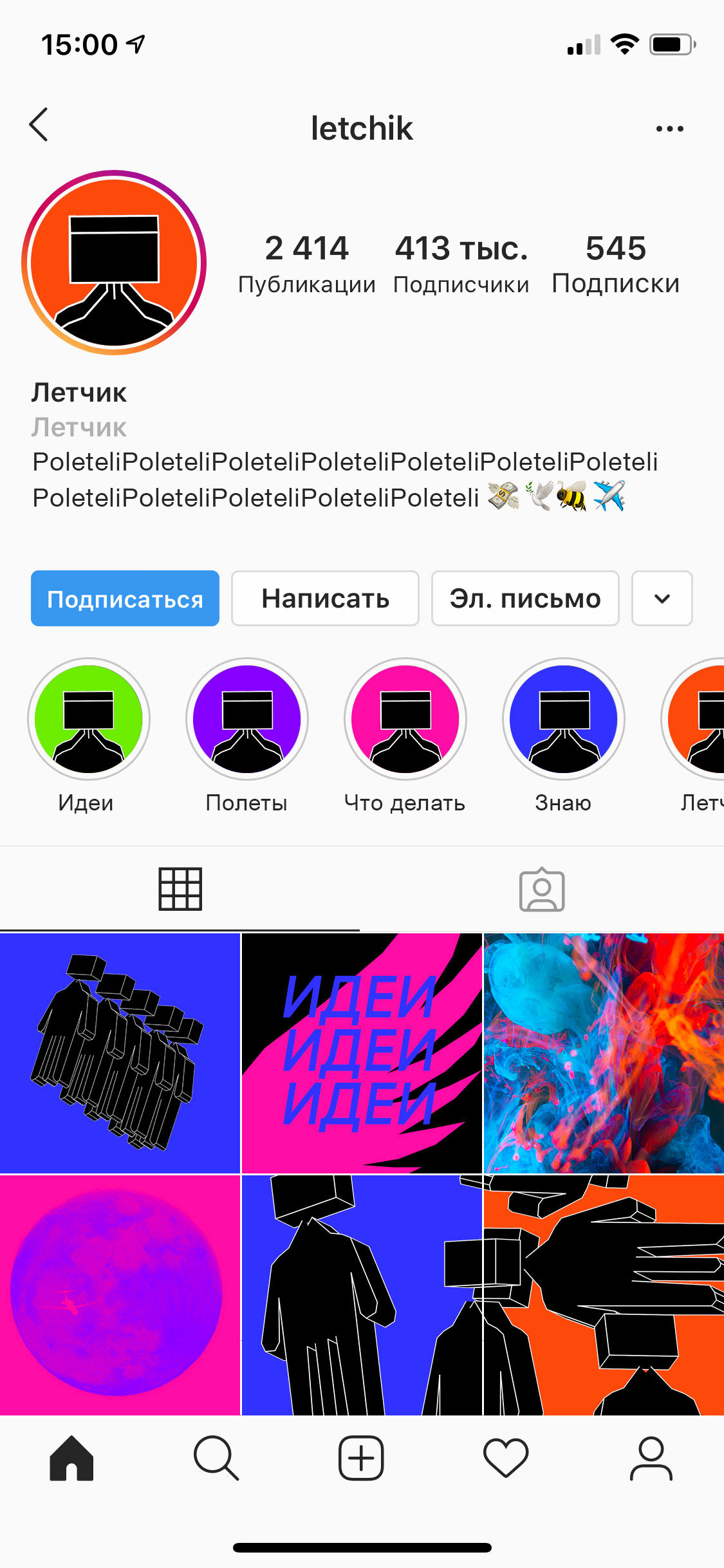Open the Что делать story highlight
This screenshot has width=724, height=1568.
click(x=405, y=719)
